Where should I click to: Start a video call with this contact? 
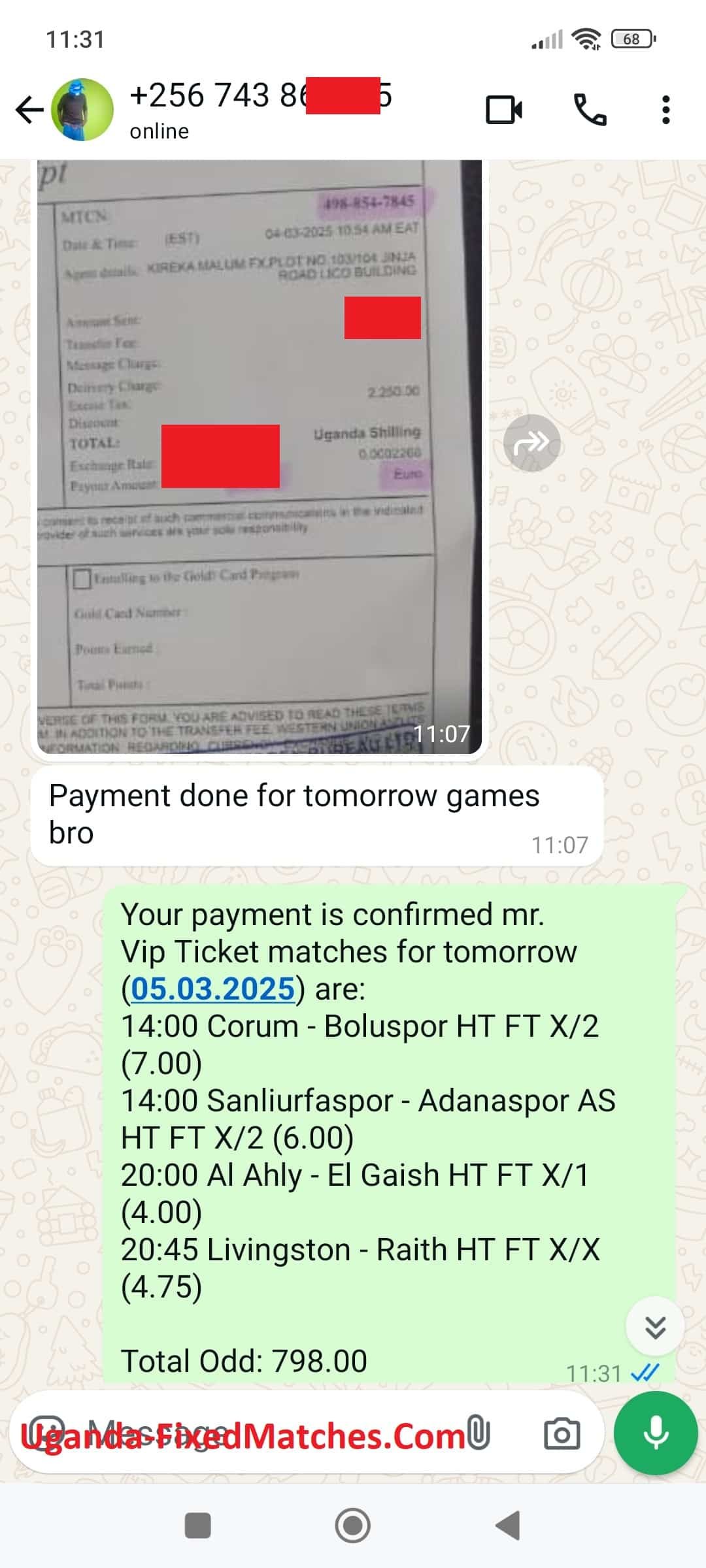(x=504, y=110)
